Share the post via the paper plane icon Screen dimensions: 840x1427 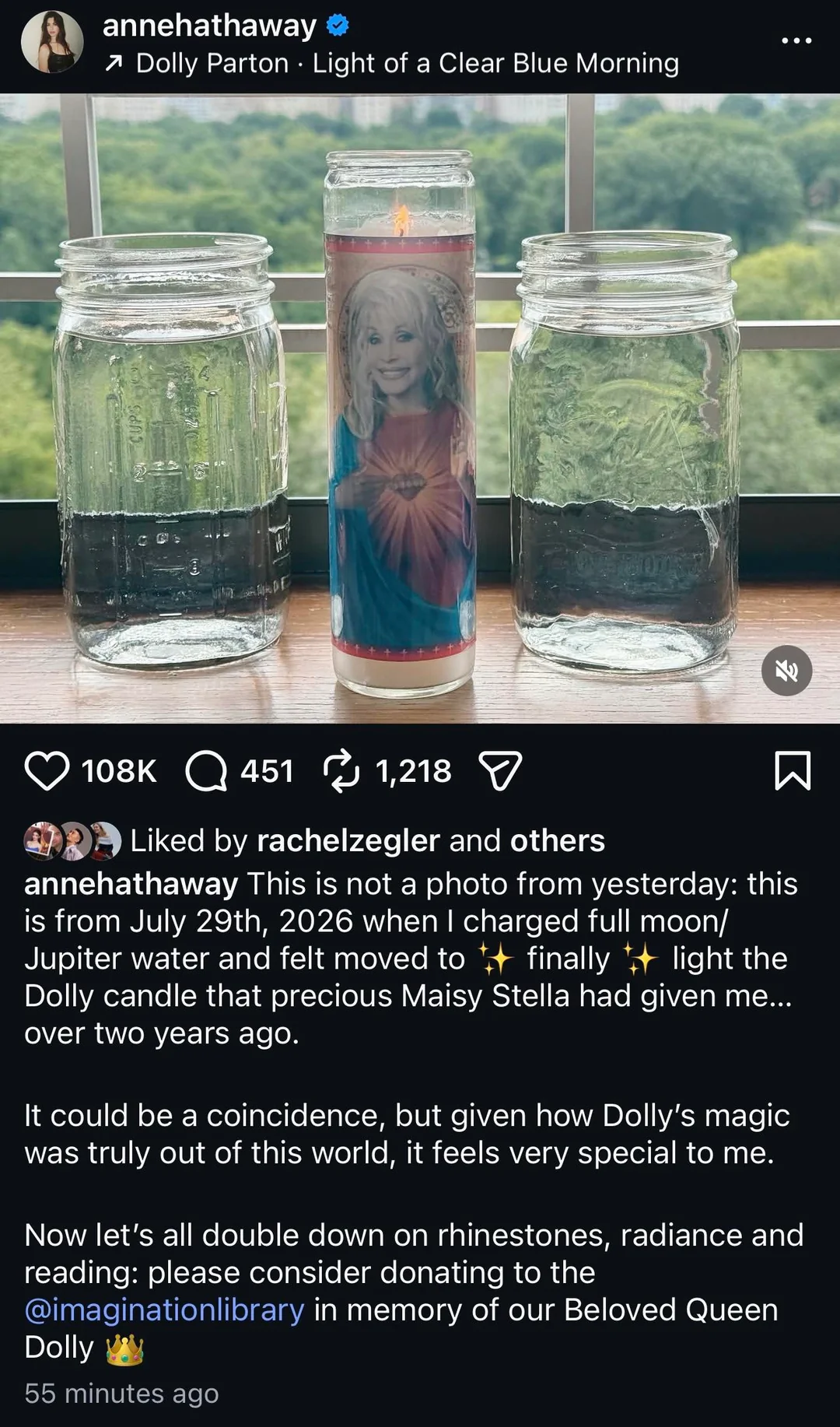(500, 770)
